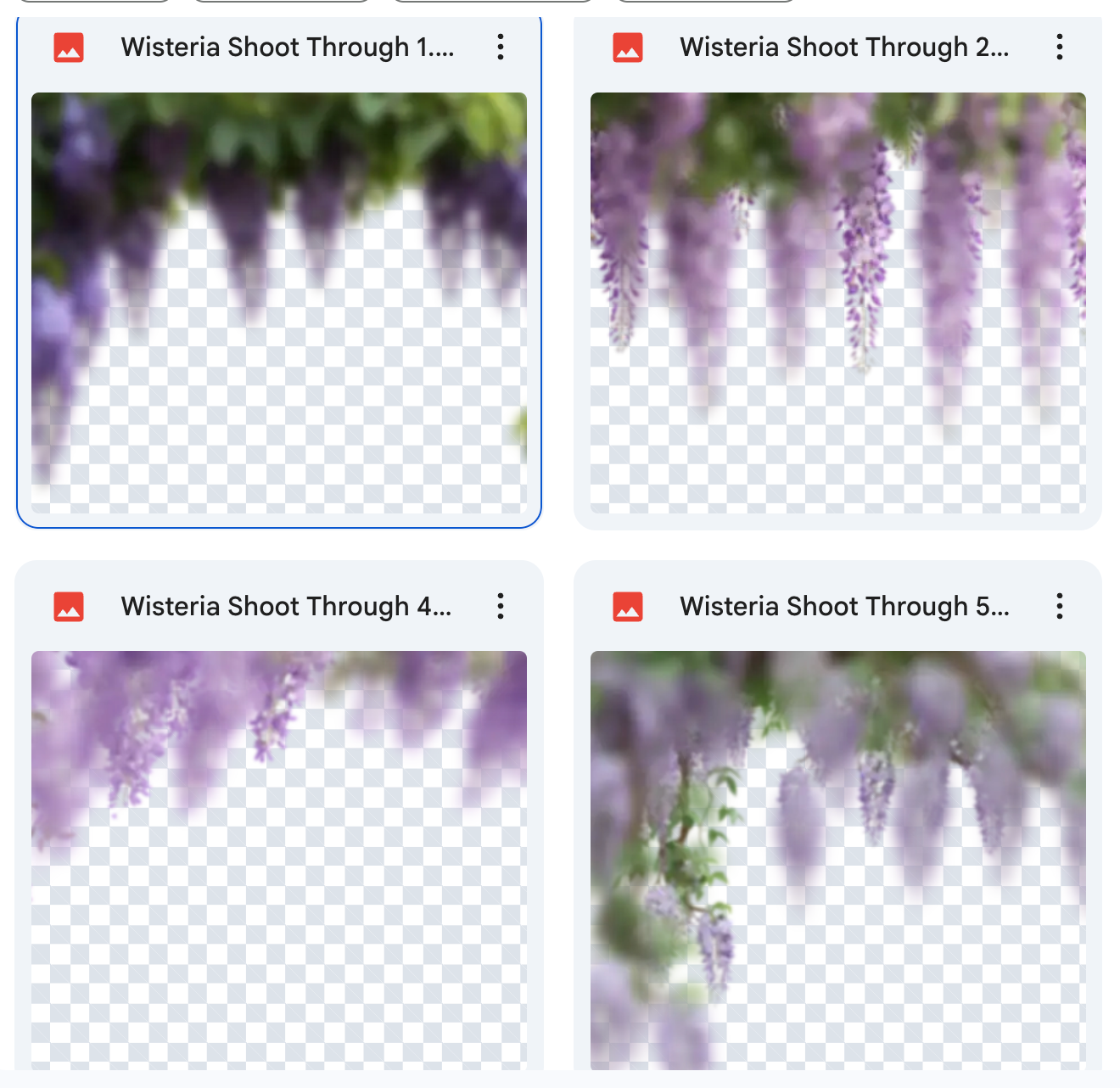Viewport: 1120px width, 1088px height.
Task: Open more options for Wisteria Shoot Through 2
Action: tap(1060, 47)
